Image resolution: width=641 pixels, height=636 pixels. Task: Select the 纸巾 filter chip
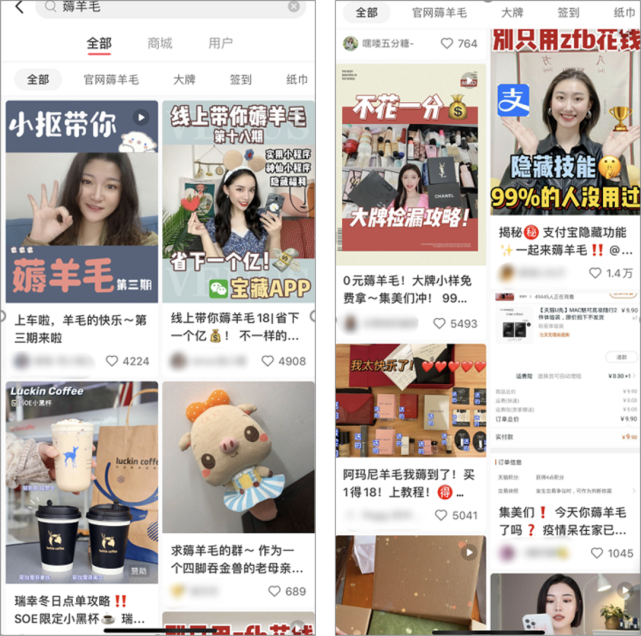[297, 79]
